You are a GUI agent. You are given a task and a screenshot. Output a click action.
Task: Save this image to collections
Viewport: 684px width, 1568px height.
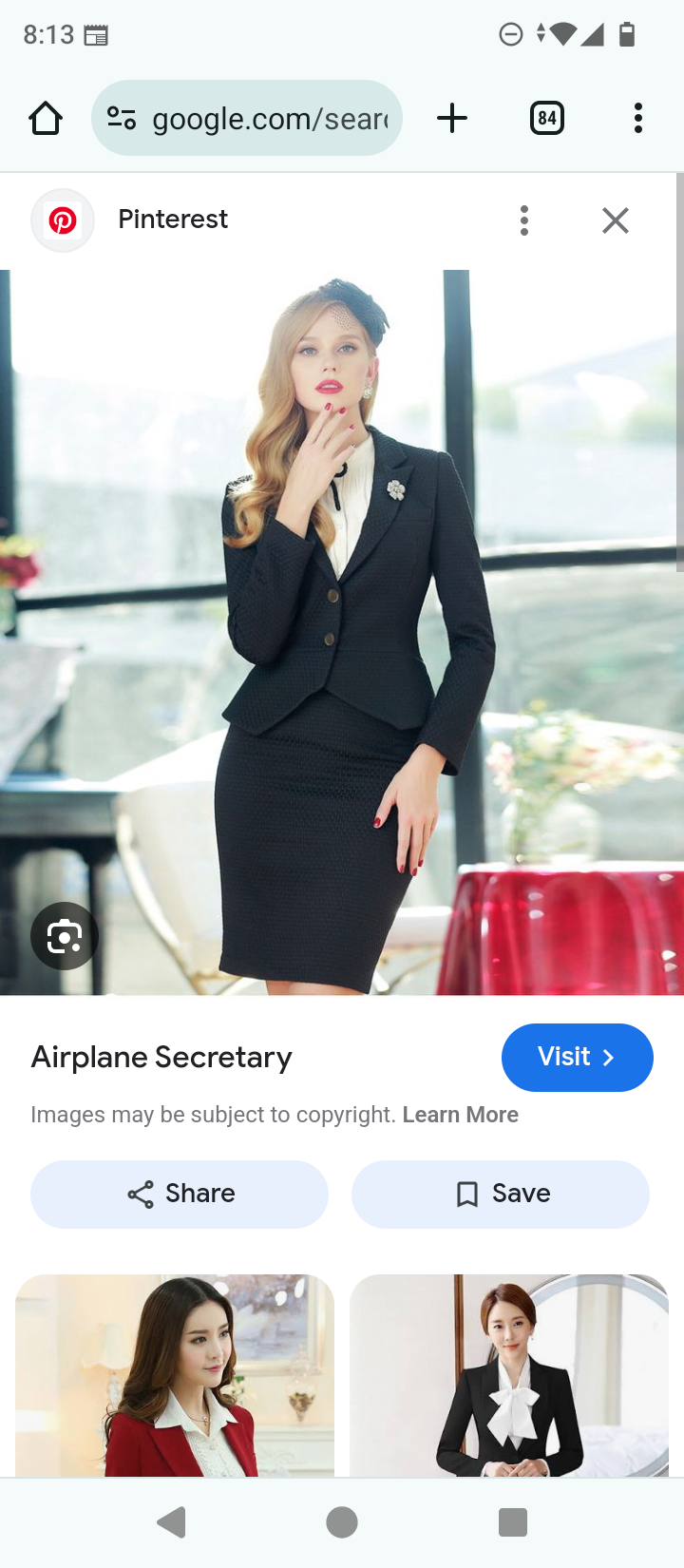[x=501, y=1194]
